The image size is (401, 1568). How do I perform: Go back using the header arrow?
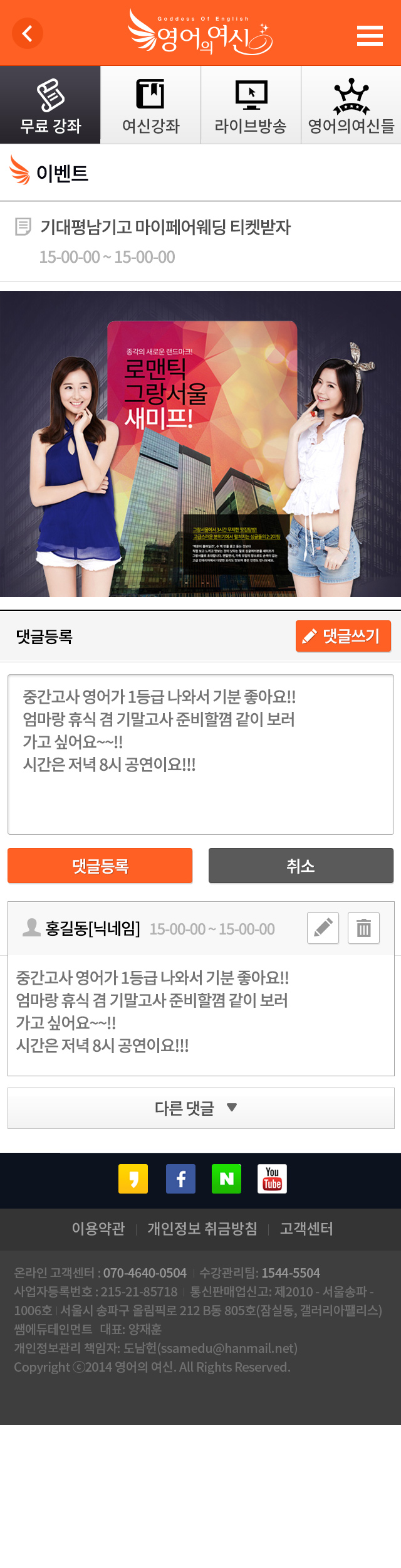coord(28,33)
